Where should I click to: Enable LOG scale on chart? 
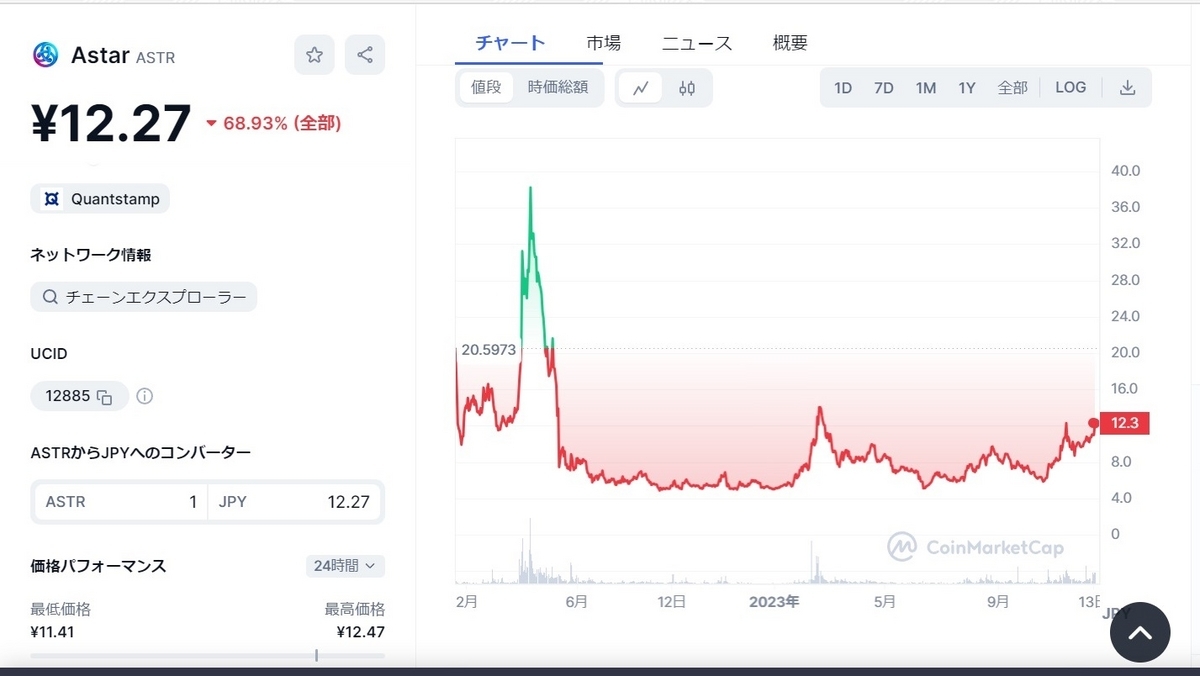click(1070, 88)
